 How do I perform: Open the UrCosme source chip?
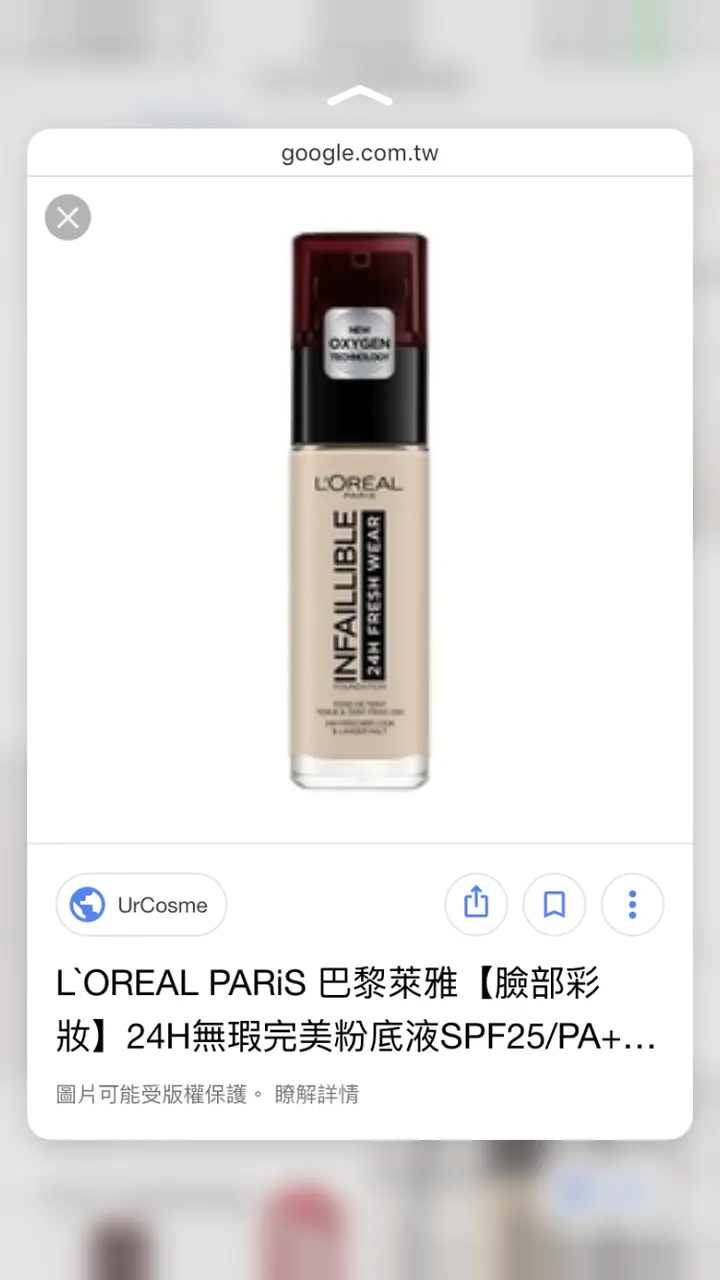click(141, 905)
